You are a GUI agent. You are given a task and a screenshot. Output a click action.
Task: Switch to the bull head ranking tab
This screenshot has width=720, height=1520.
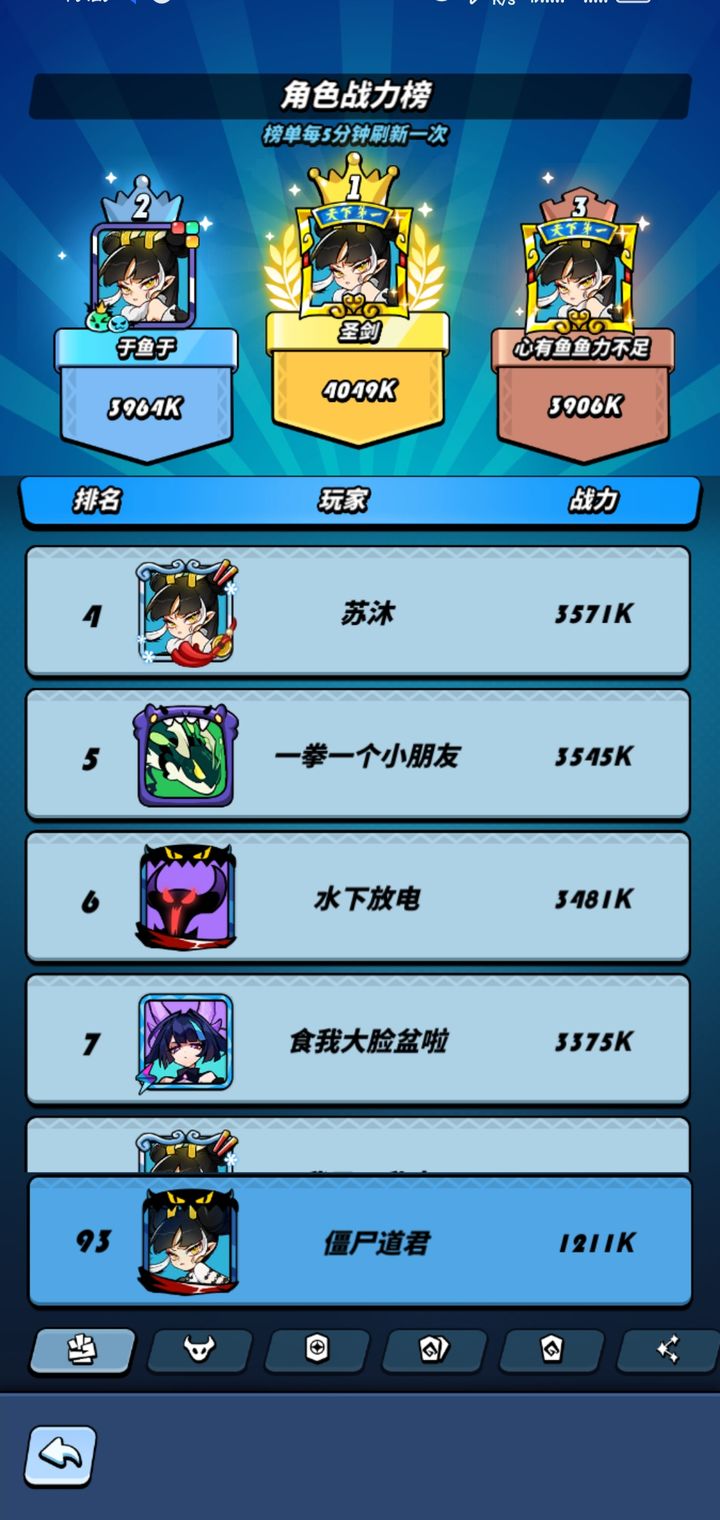(x=200, y=1350)
